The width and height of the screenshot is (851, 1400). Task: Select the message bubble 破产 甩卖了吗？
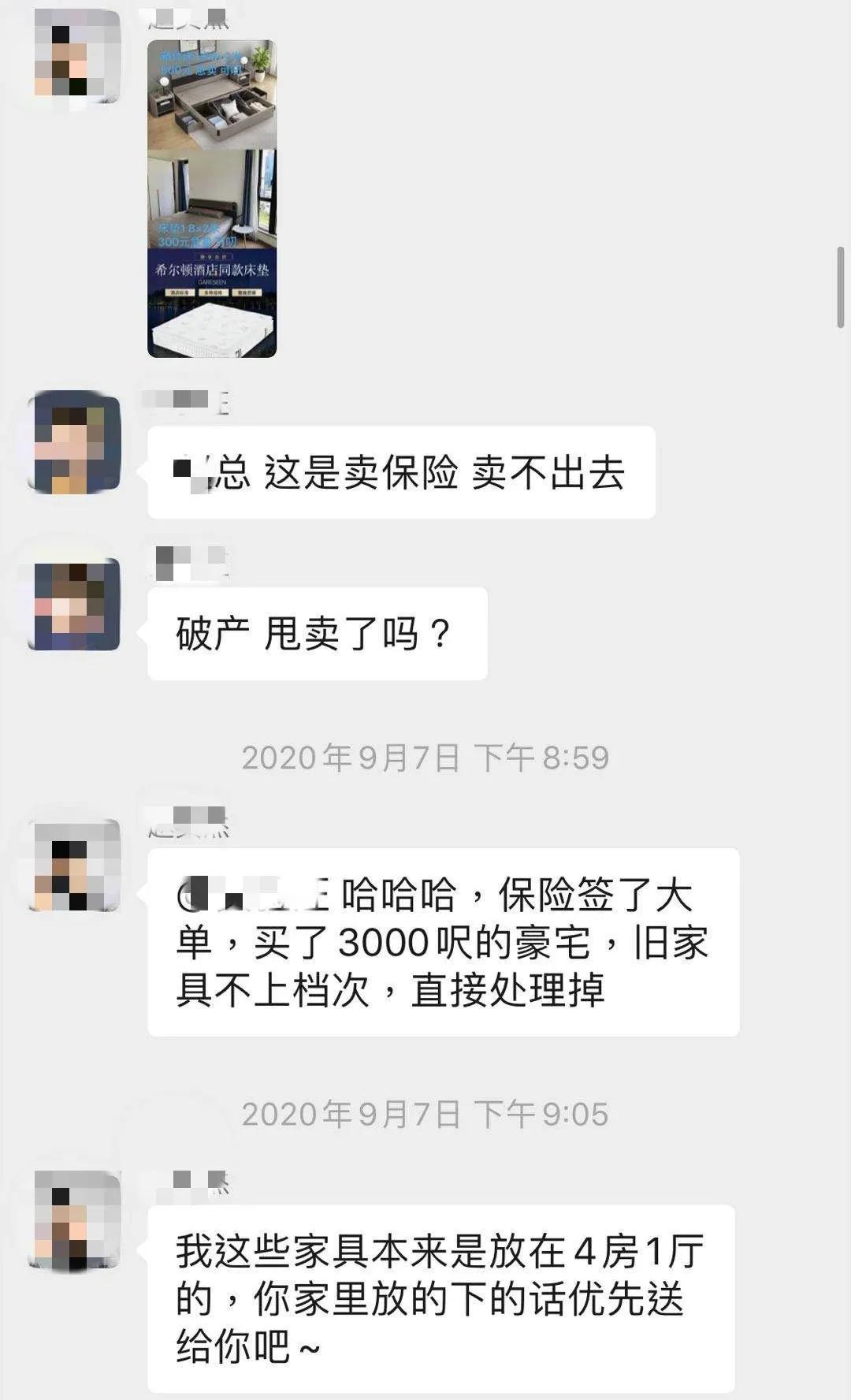tap(319, 631)
